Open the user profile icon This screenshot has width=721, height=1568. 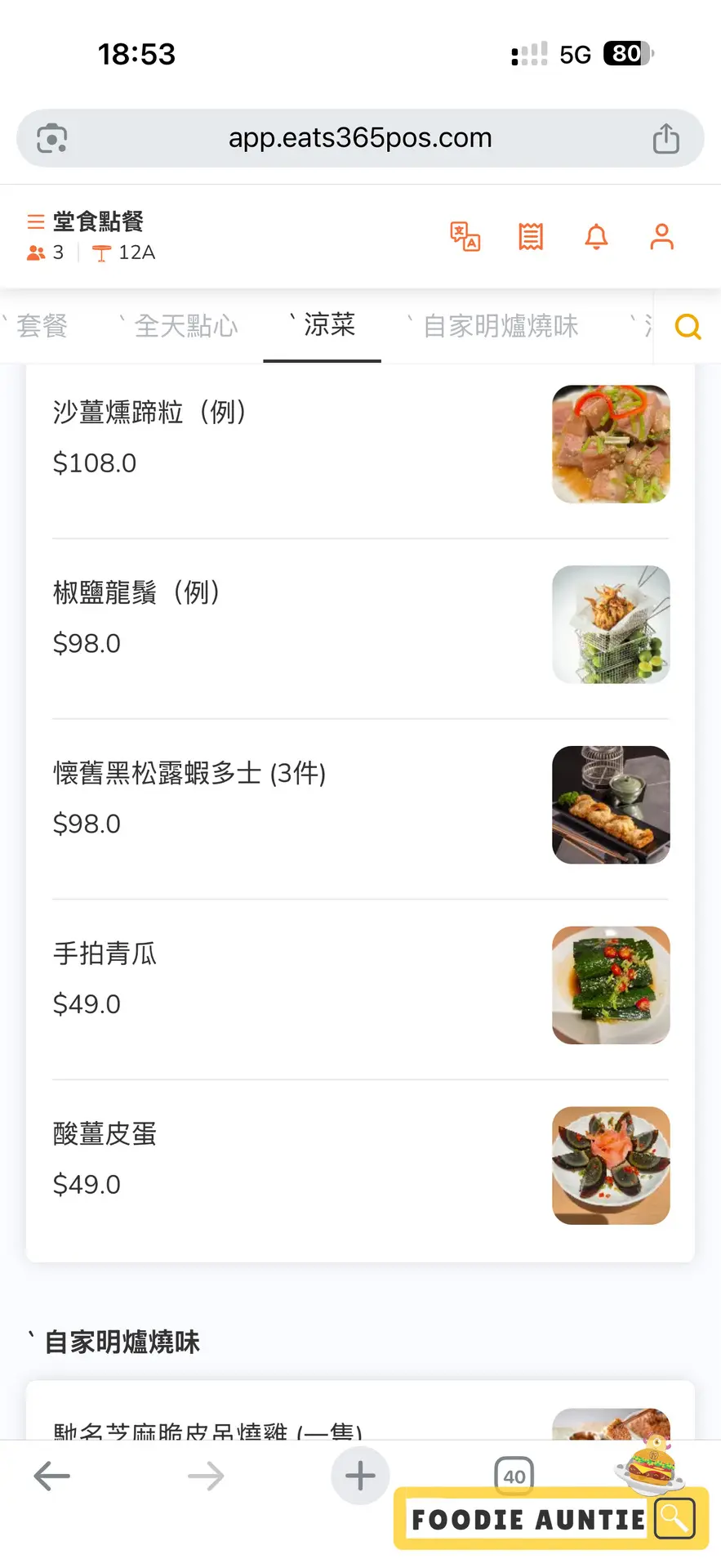tap(661, 237)
